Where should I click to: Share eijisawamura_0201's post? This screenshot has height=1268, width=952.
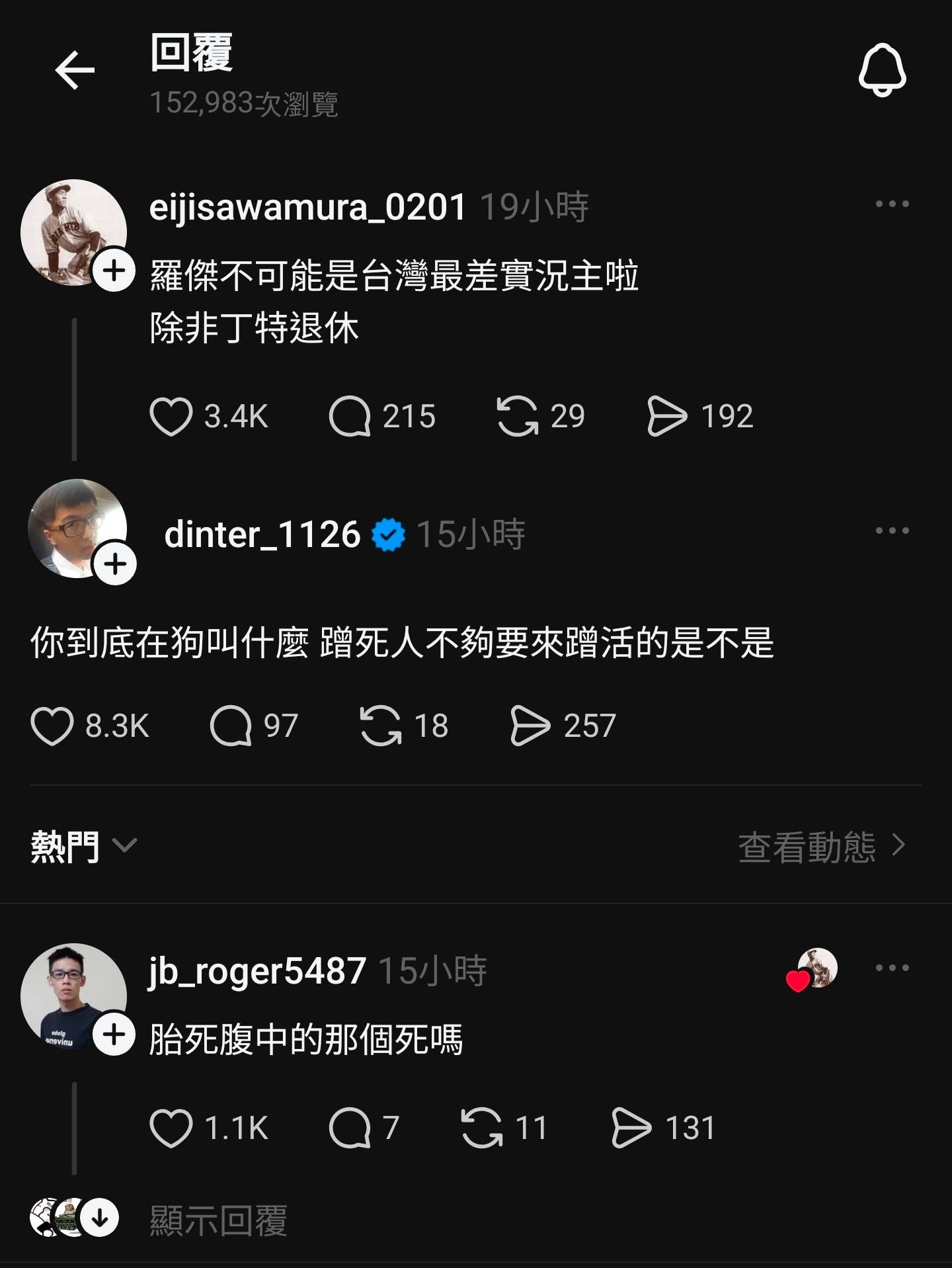tap(666, 417)
